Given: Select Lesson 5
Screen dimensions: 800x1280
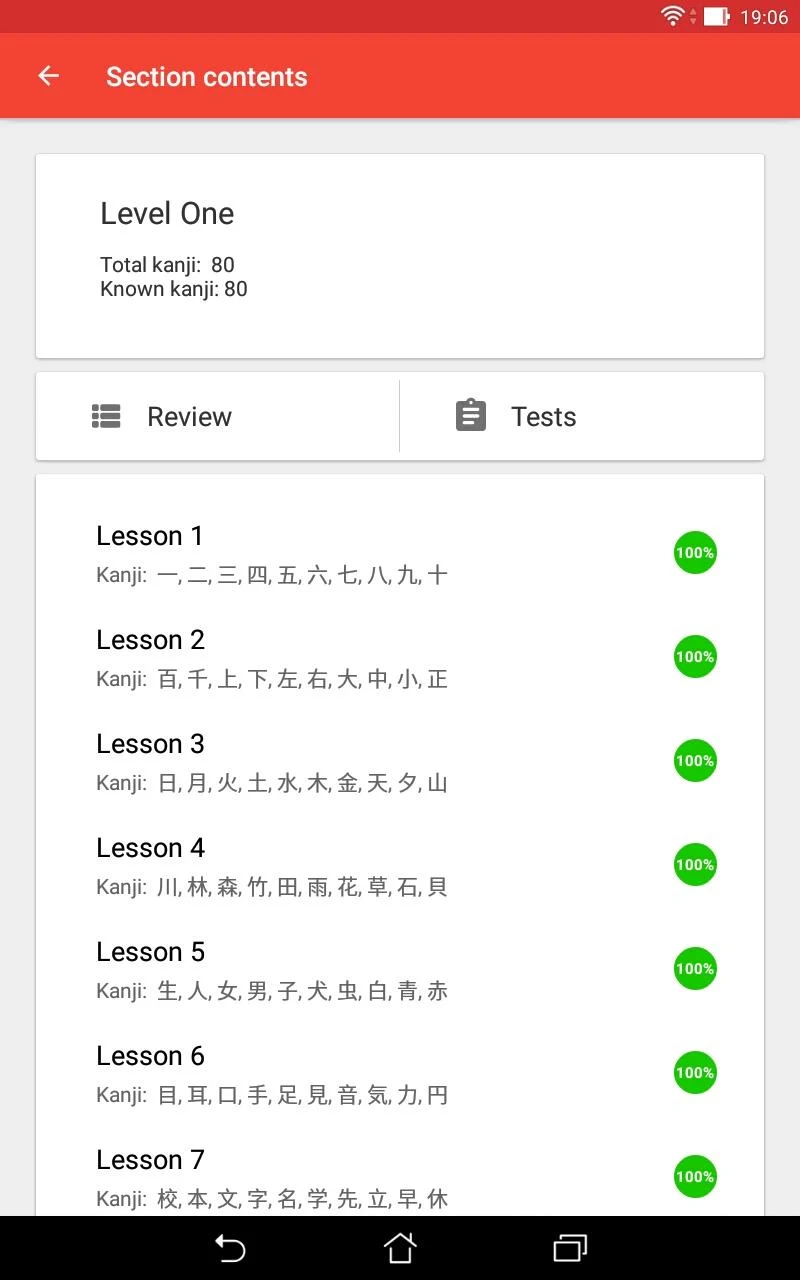Looking at the screenshot, I should (x=400, y=970).
